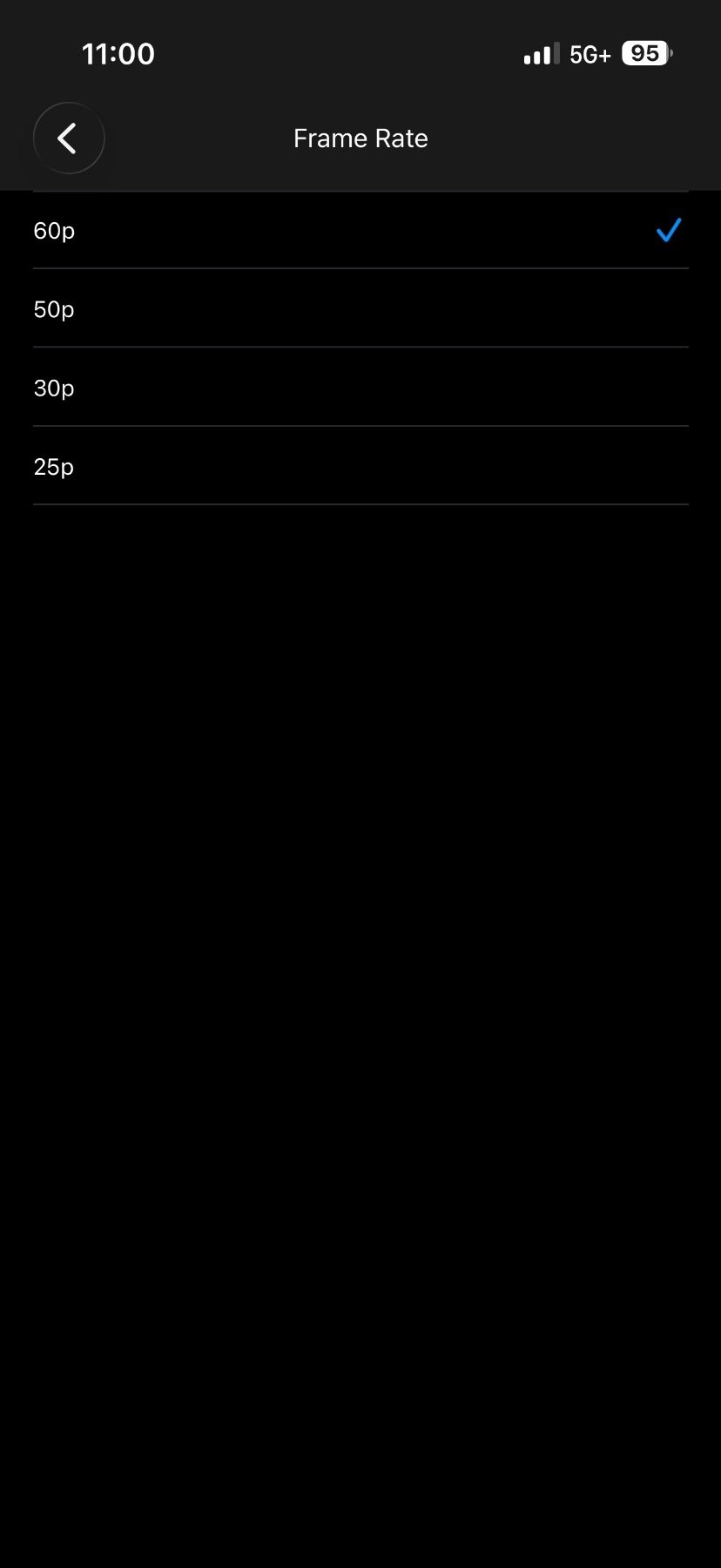The width and height of the screenshot is (721, 1568).
Task: Click the 5G+ network indicator
Action: click(589, 53)
